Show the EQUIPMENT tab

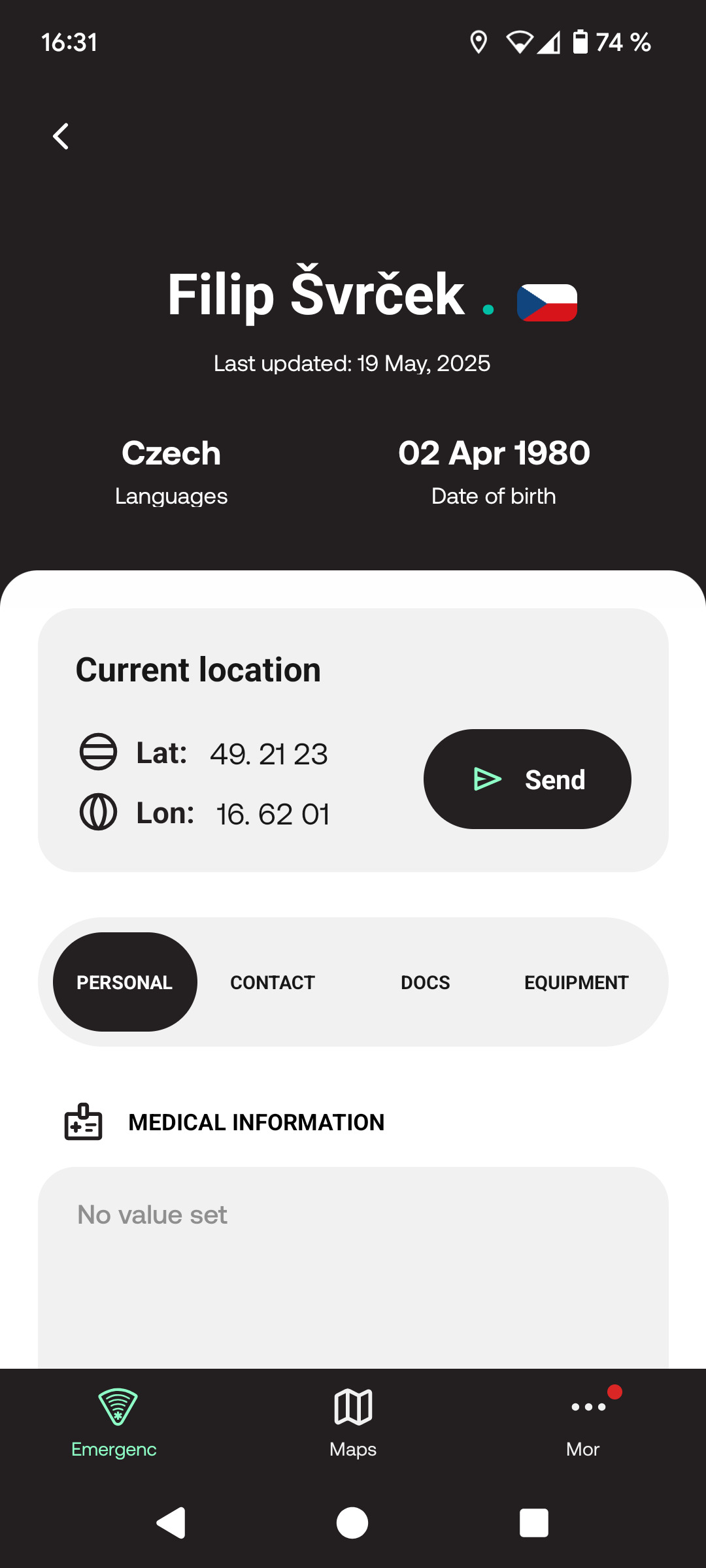point(576,982)
